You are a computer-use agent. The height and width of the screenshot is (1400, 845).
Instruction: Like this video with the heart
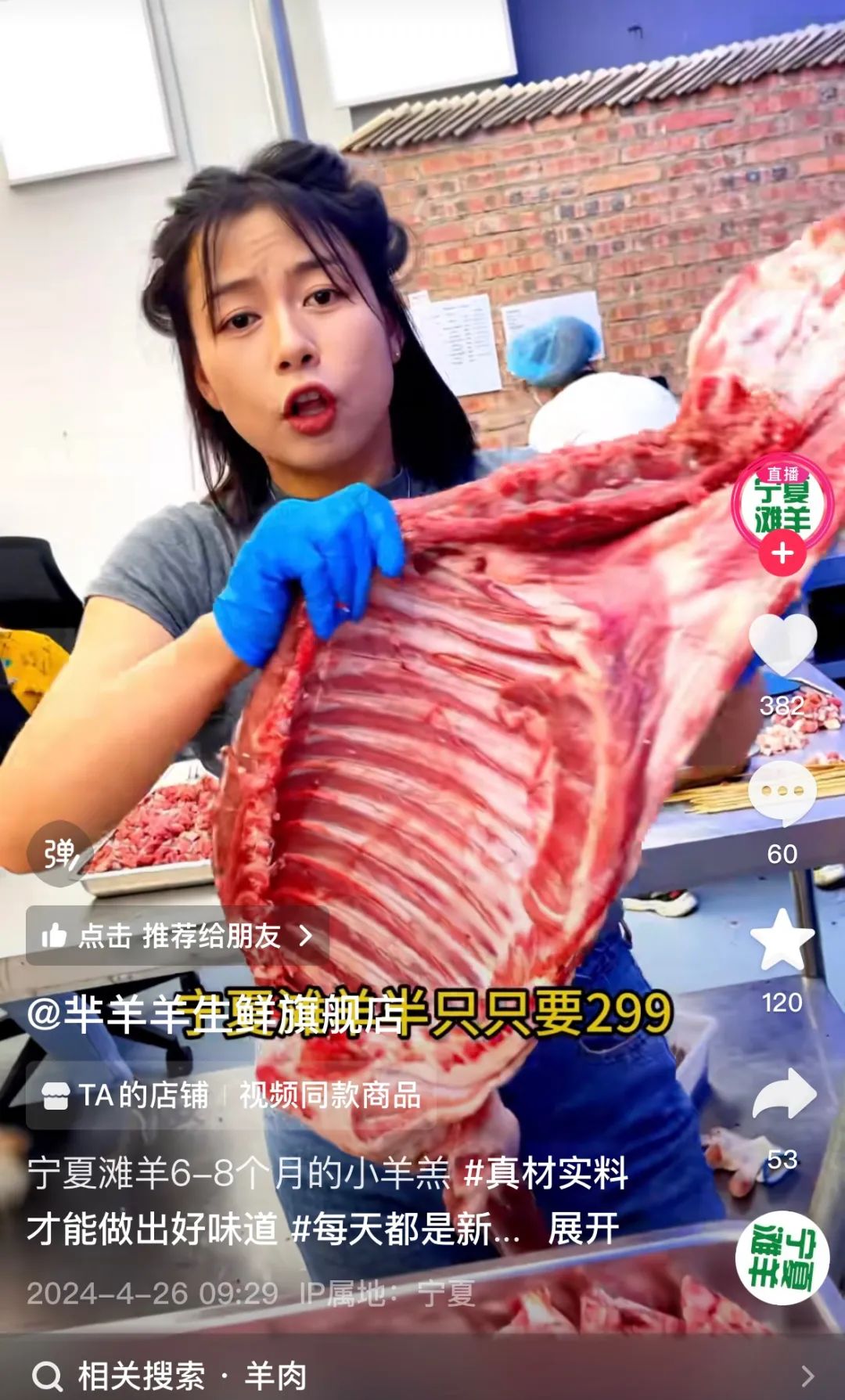point(782,644)
